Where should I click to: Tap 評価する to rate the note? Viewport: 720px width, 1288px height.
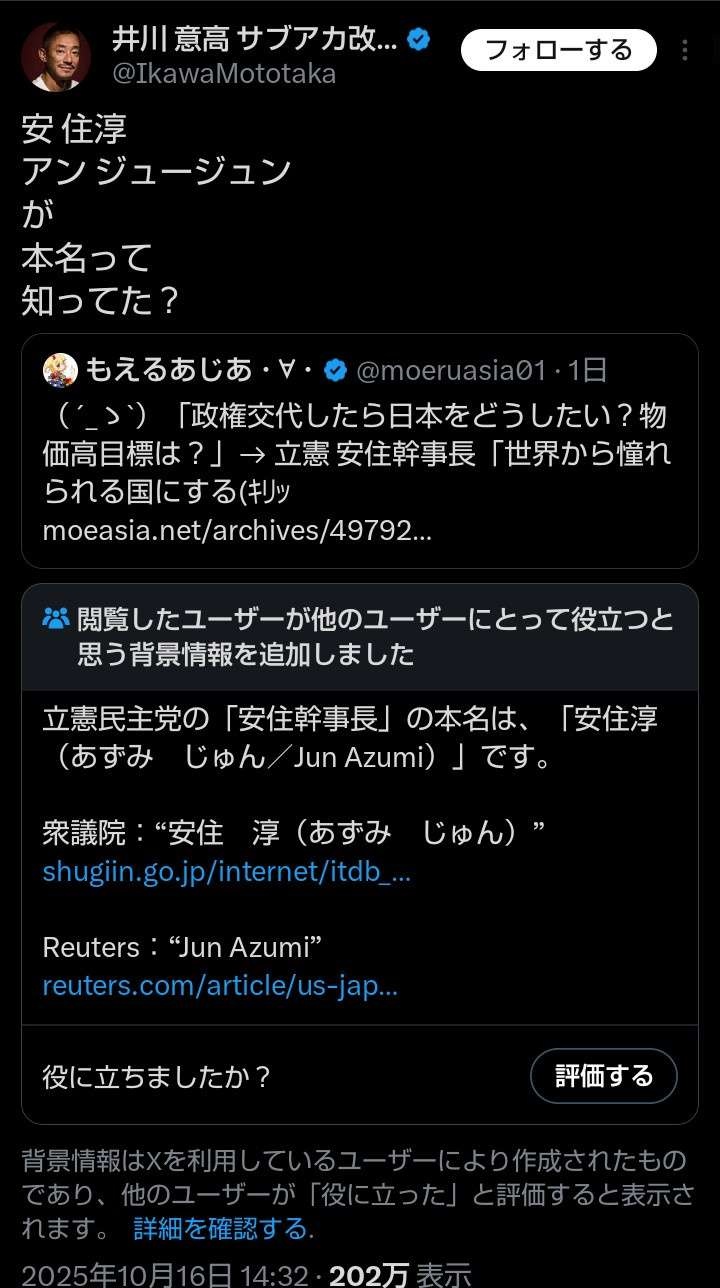click(603, 1076)
